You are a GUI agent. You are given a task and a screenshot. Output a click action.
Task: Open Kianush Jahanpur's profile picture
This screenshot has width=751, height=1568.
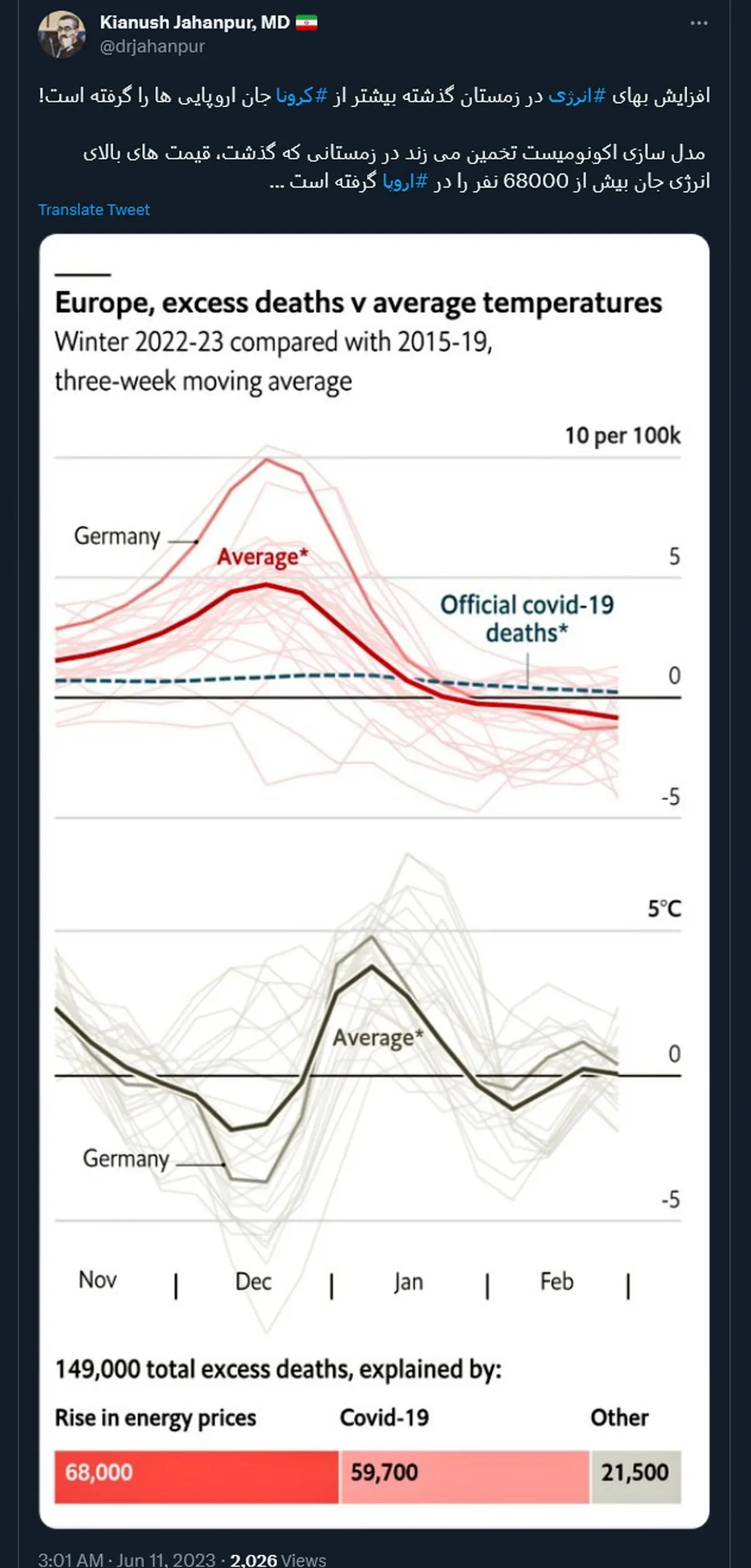coord(61,35)
